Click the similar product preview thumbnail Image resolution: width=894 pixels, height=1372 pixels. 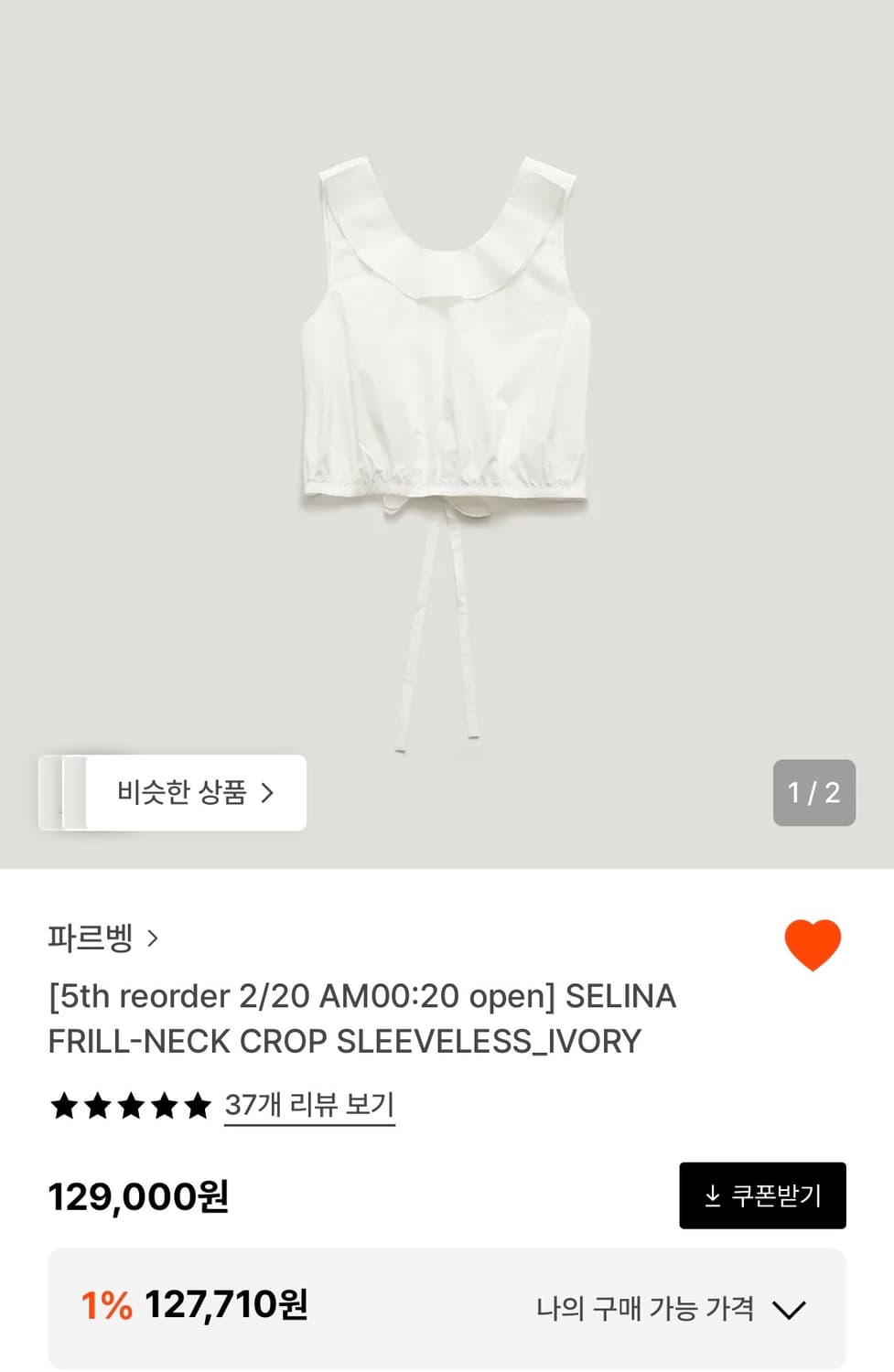click(x=66, y=792)
